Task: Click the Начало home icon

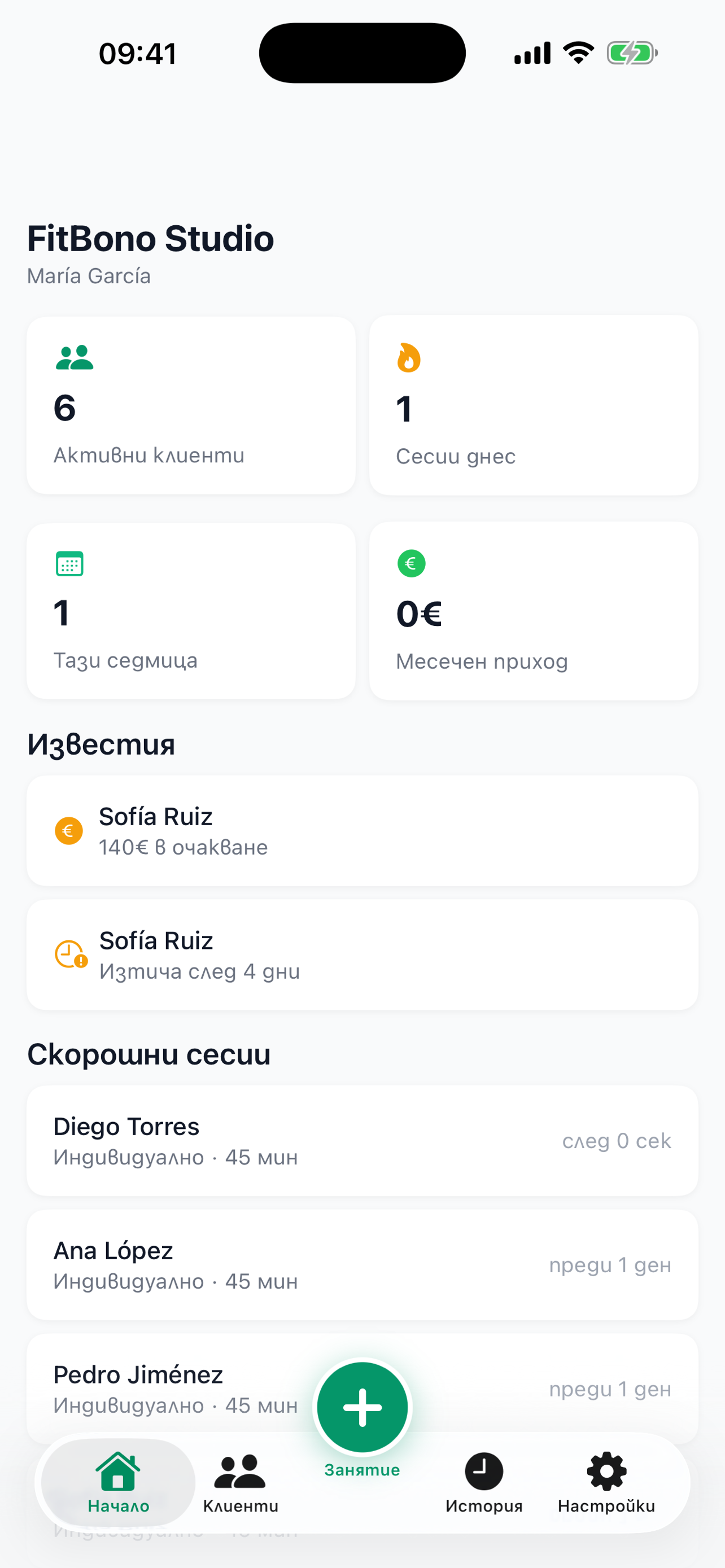Action: point(117,1469)
